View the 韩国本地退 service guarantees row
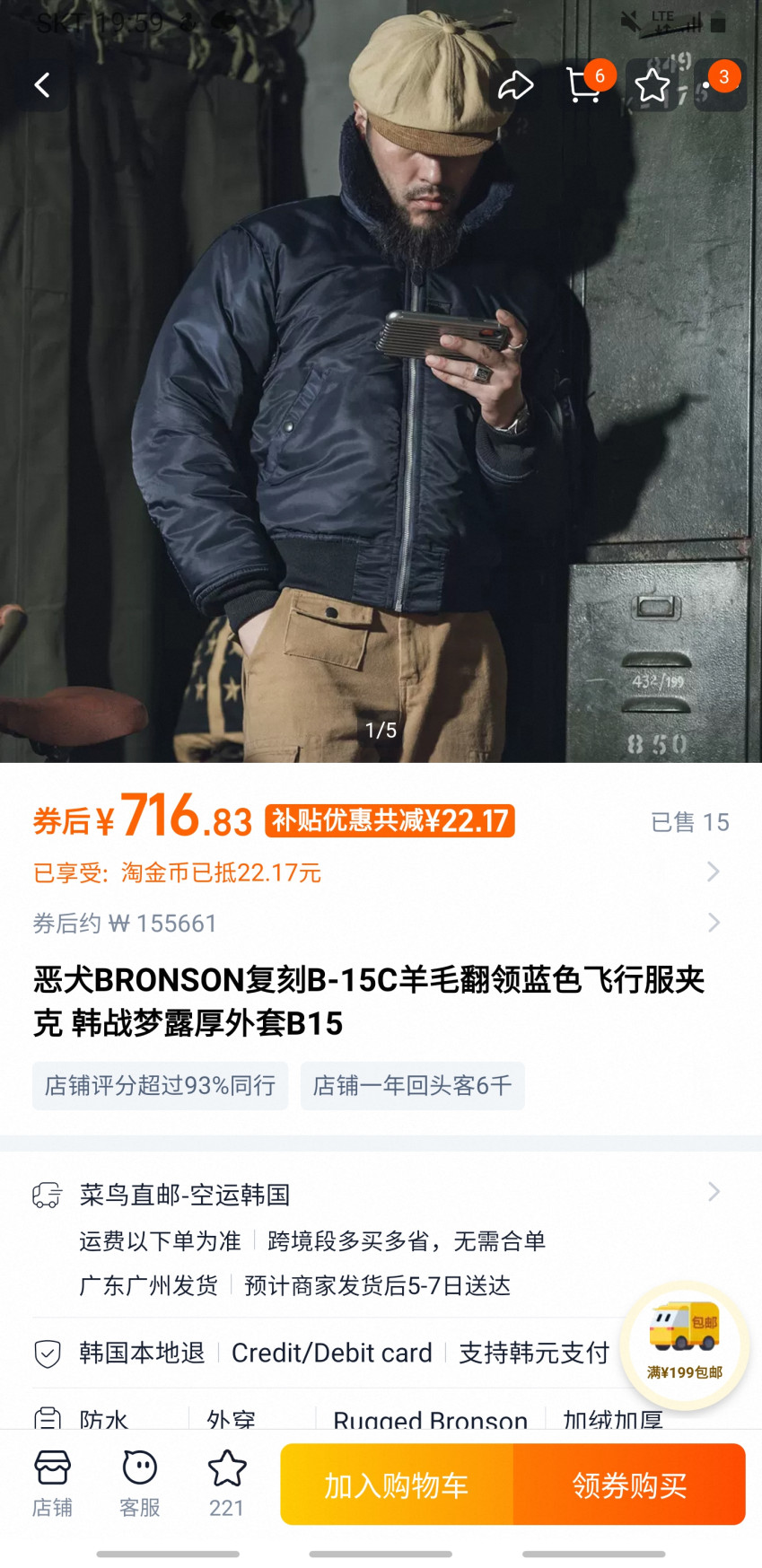Viewport: 762px width, 1568px height. coord(323,1353)
